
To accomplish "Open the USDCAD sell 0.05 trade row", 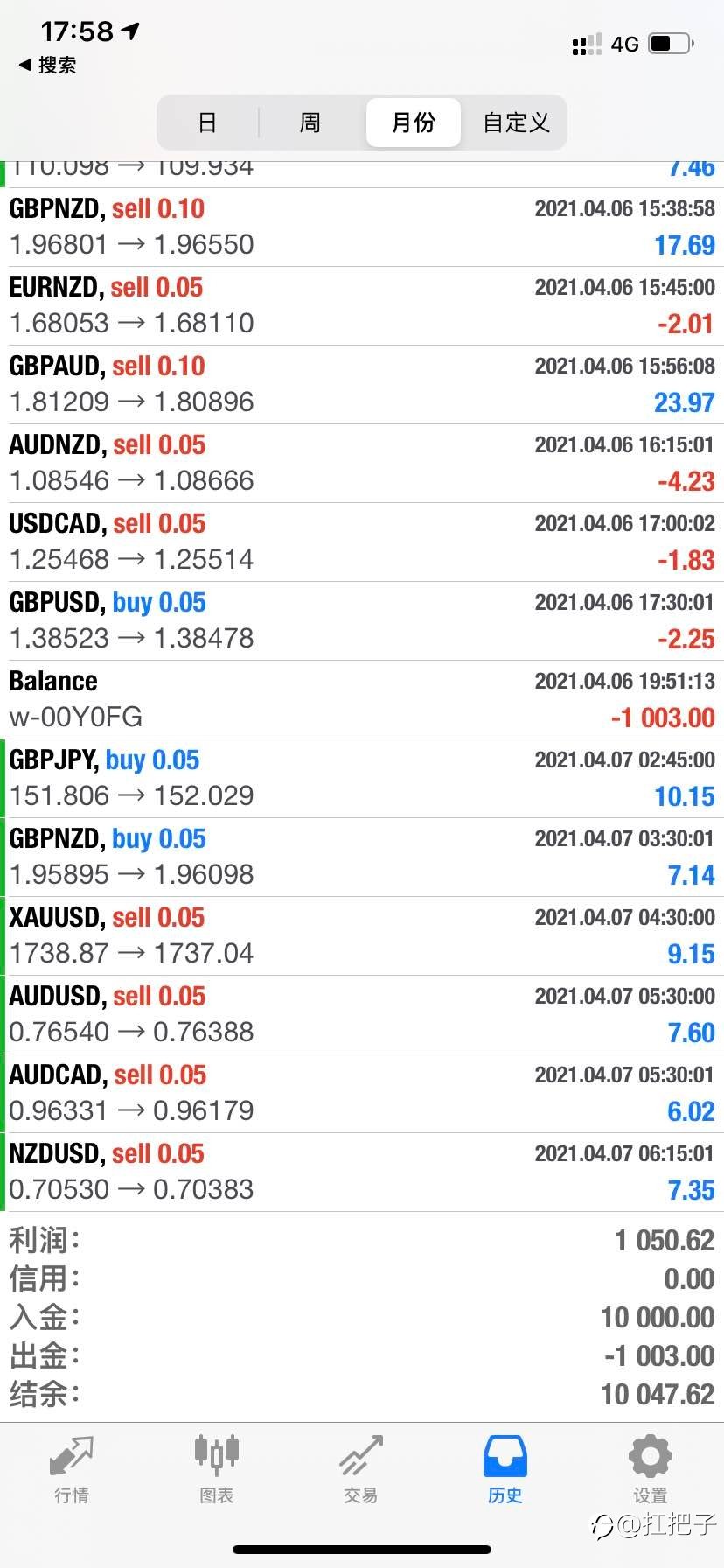I will click(362, 542).
